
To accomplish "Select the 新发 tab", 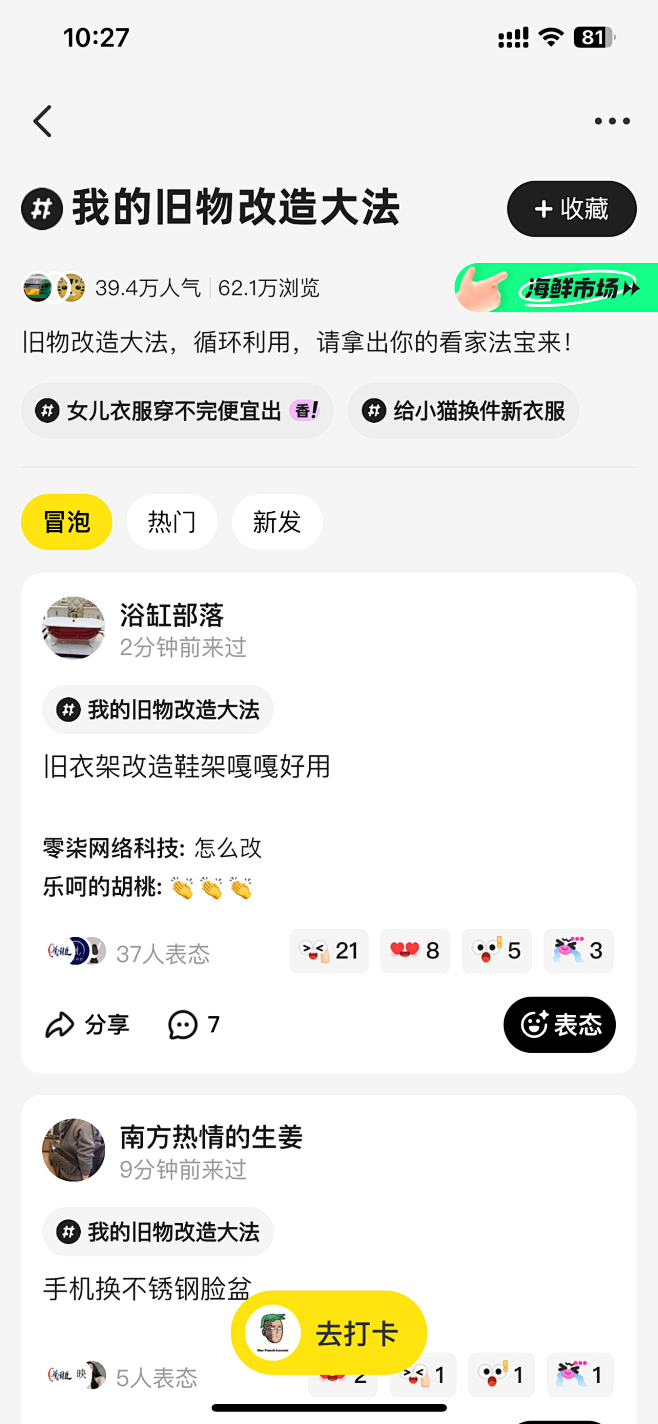I will tap(277, 522).
